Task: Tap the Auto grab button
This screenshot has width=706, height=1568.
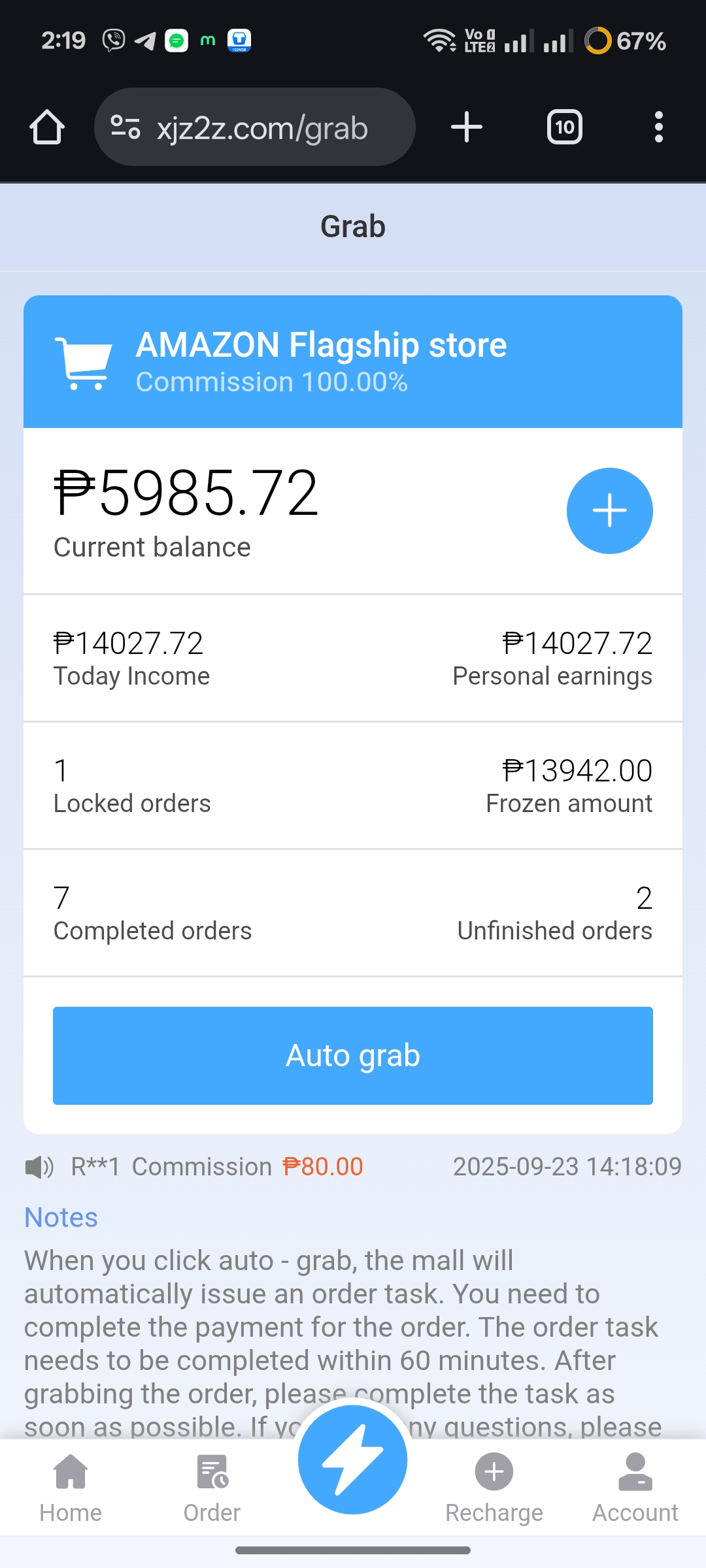Action: click(x=353, y=1055)
